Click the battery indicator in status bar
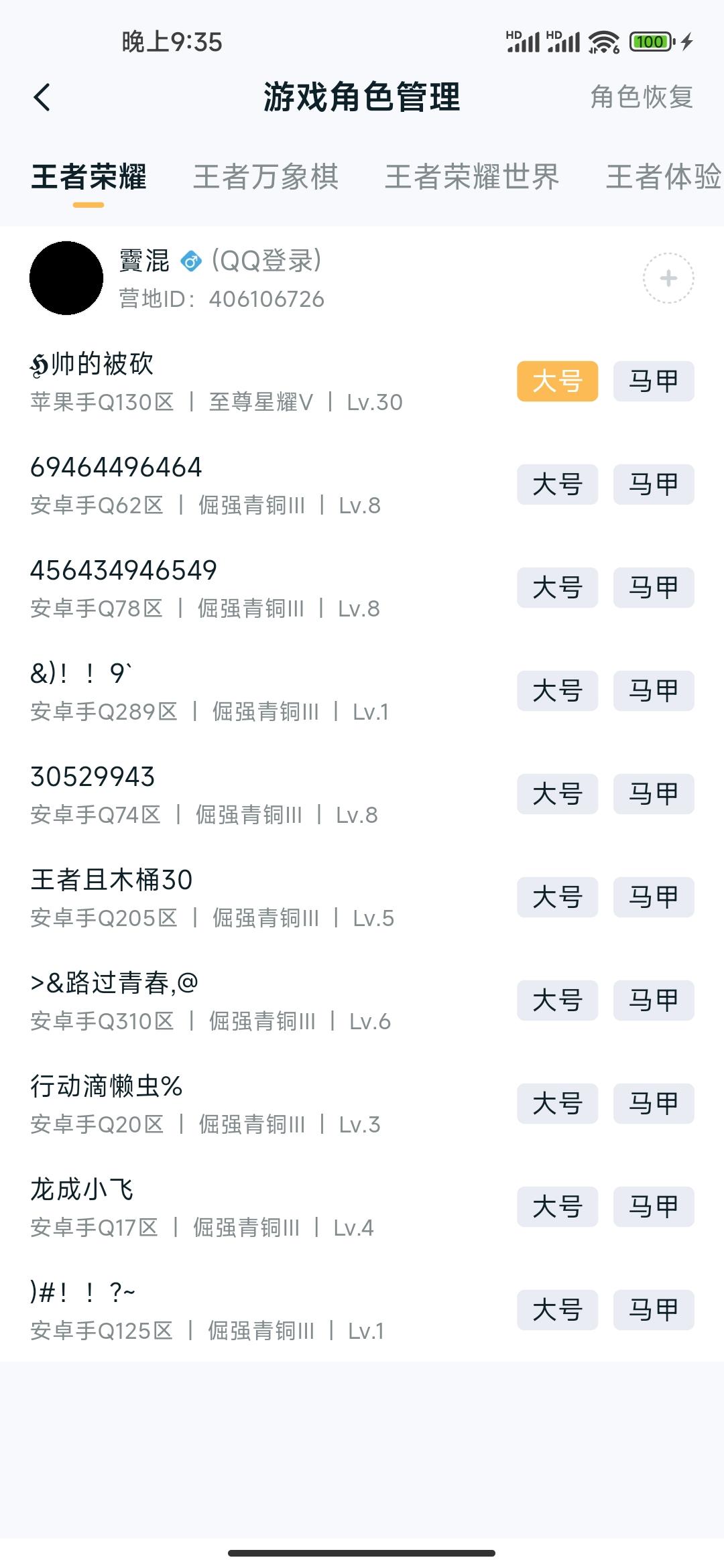This screenshot has width=724, height=1568. click(649, 42)
